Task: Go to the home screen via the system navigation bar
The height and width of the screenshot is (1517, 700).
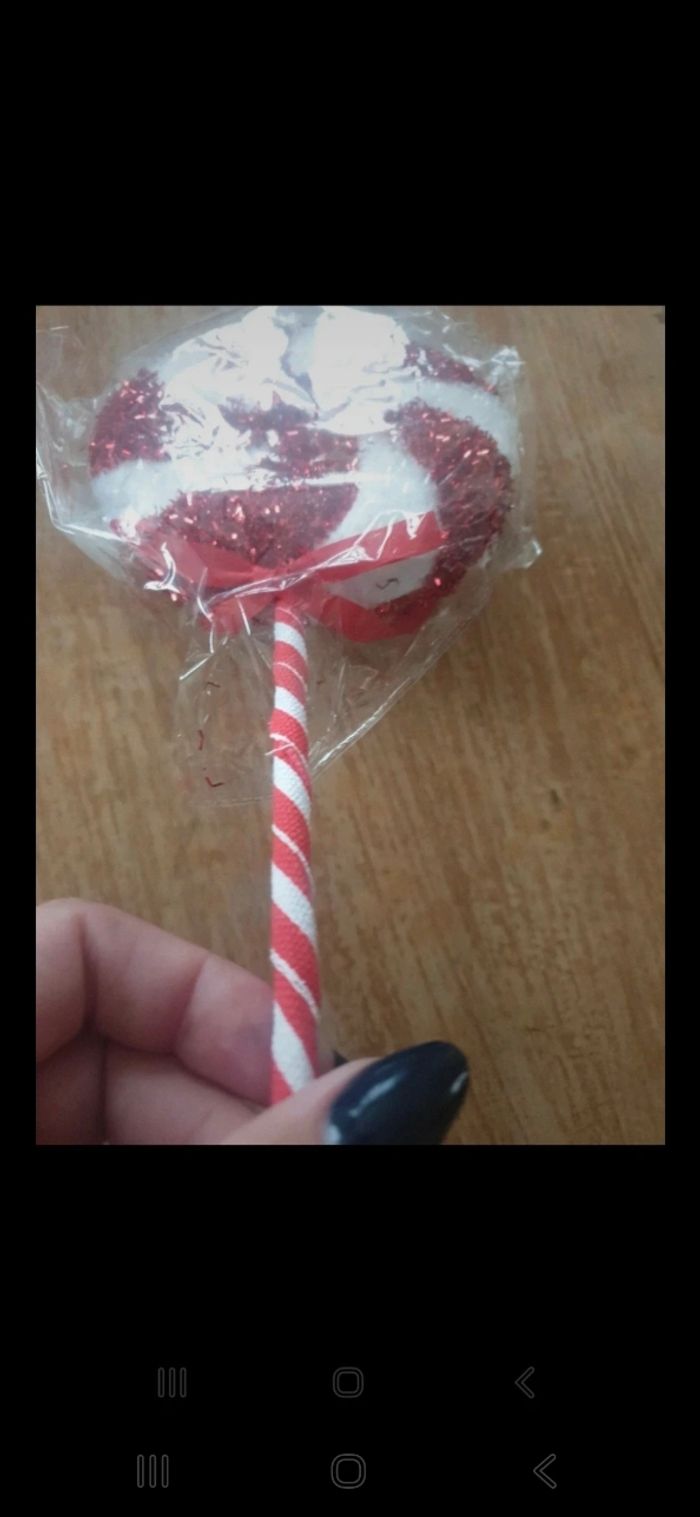Action: point(348,1471)
